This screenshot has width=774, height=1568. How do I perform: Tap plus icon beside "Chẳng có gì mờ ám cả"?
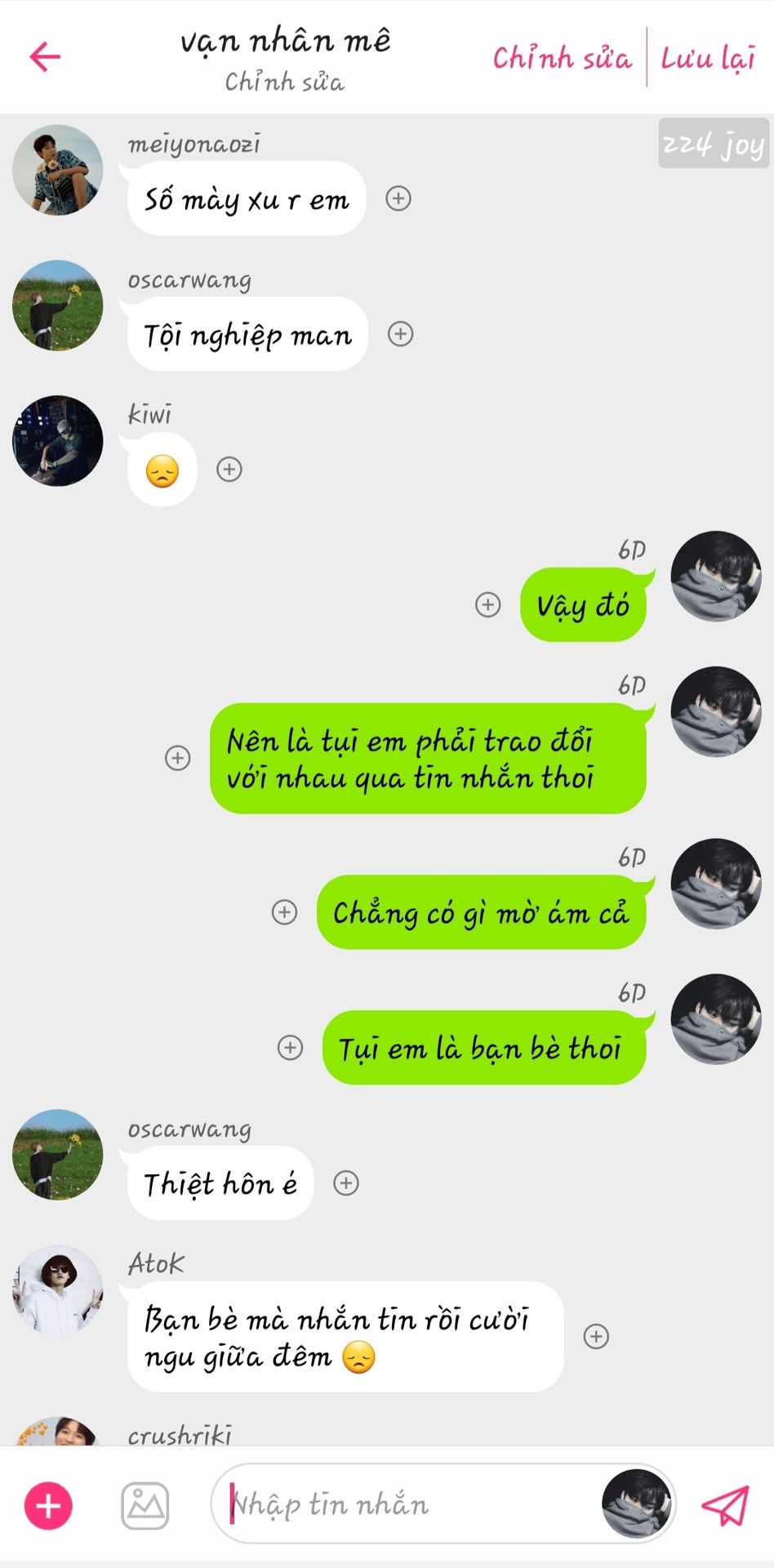pos(284,912)
